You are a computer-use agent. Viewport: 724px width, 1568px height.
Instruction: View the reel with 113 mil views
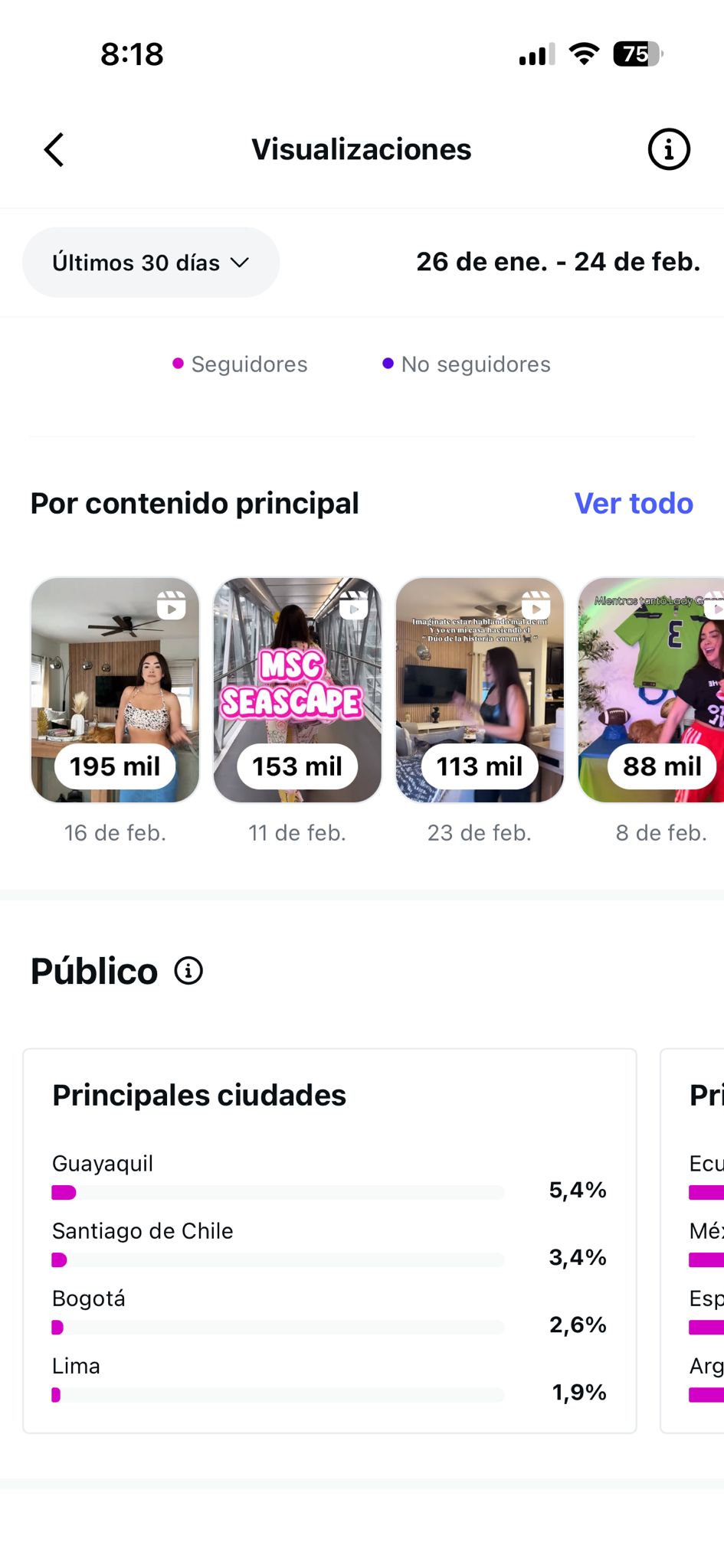click(x=480, y=689)
